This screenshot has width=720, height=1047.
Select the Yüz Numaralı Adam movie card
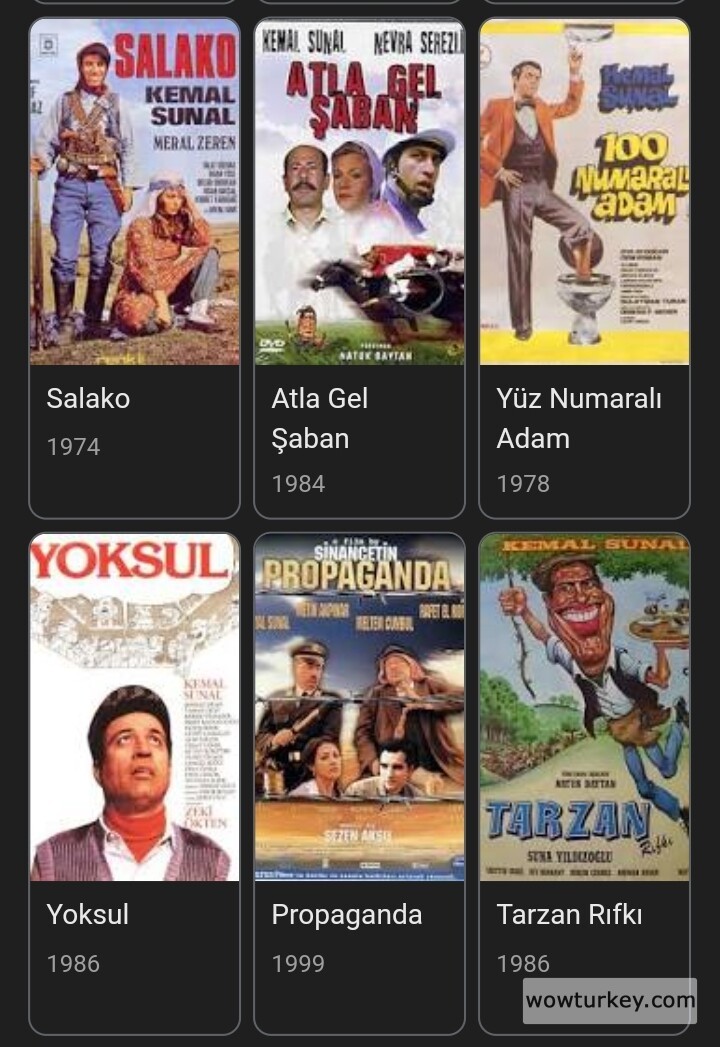pyautogui.click(x=584, y=268)
